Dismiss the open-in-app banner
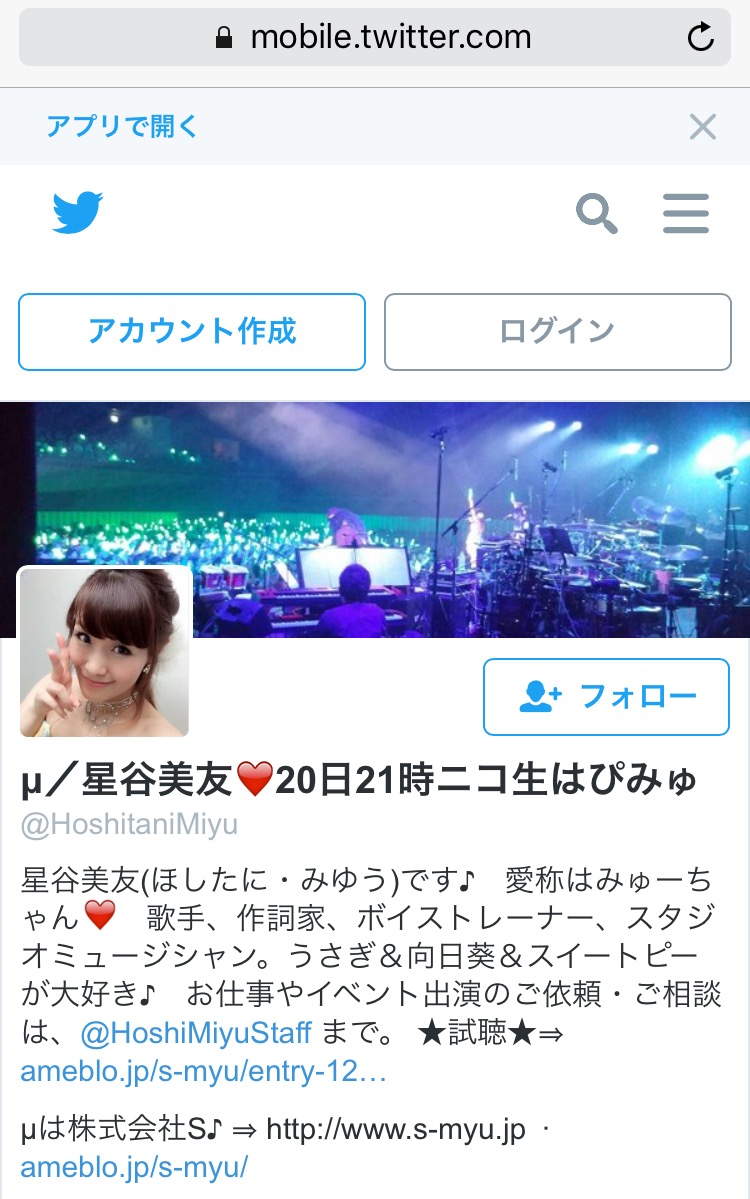Viewport: 750px width, 1199px height. click(x=703, y=127)
